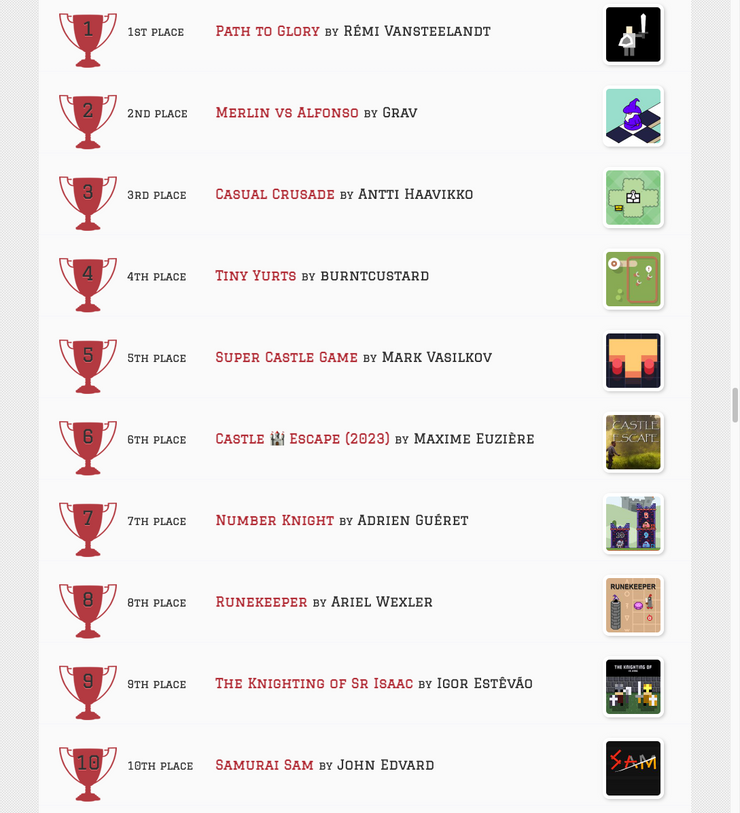Tap the Runekeeper thumbnail image
The image size is (740, 813).
pyautogui.click(x=633, y=605)
